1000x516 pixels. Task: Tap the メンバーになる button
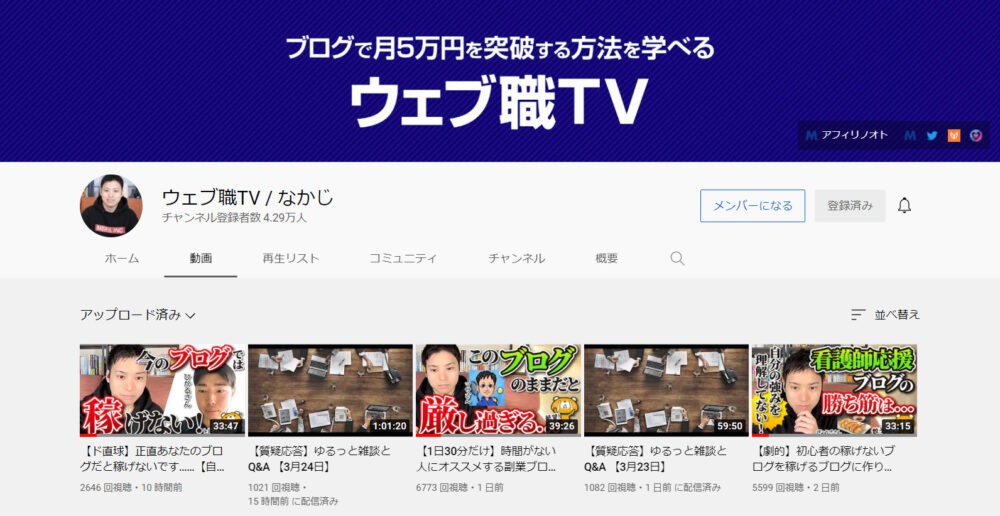752,206
